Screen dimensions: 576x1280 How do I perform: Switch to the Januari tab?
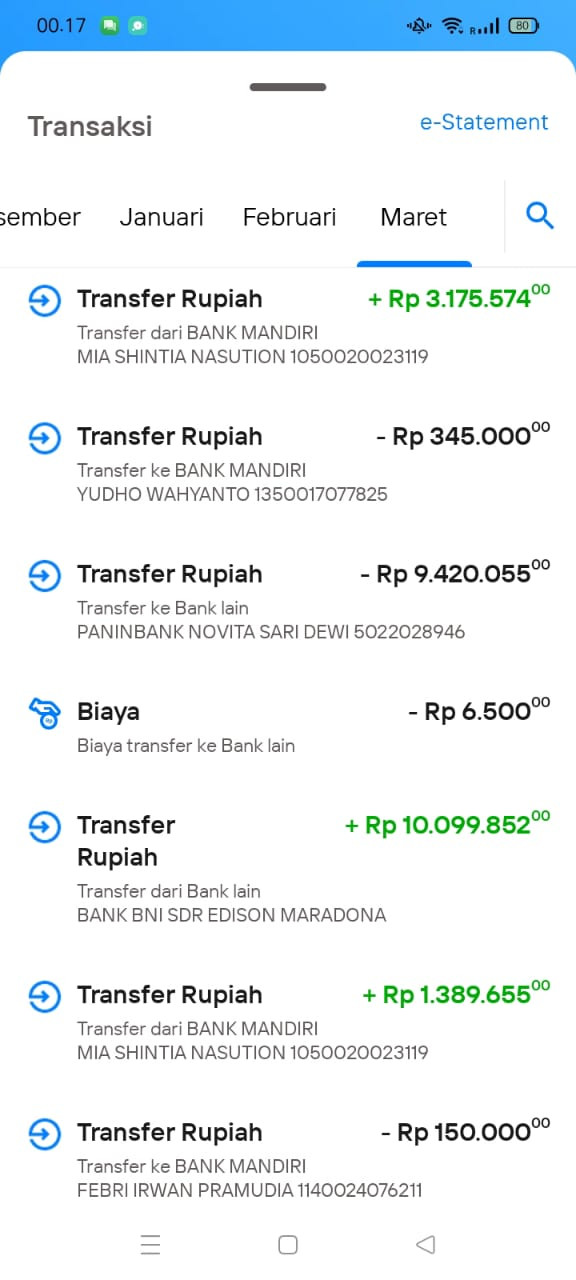click(161, 217)
